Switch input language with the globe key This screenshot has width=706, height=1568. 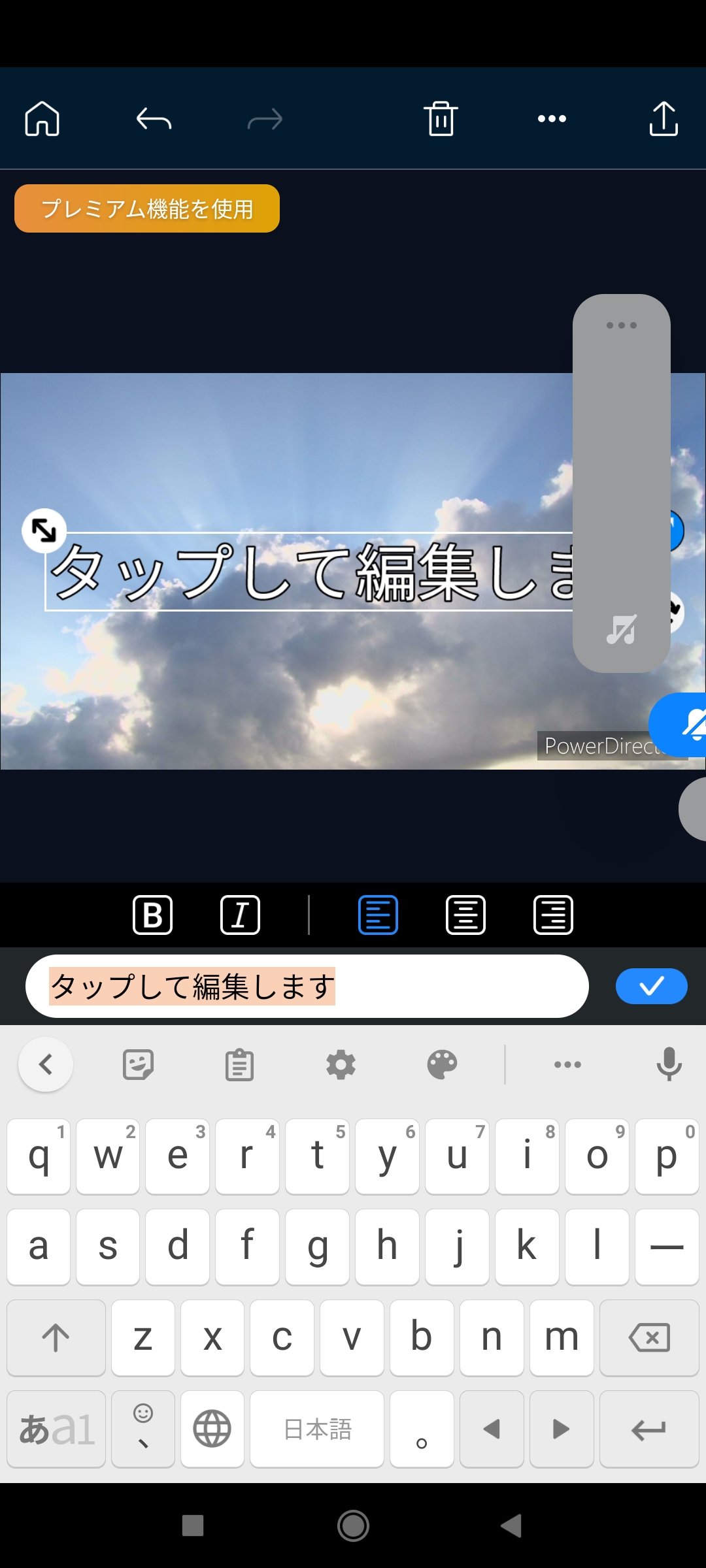pos(212,1428)
